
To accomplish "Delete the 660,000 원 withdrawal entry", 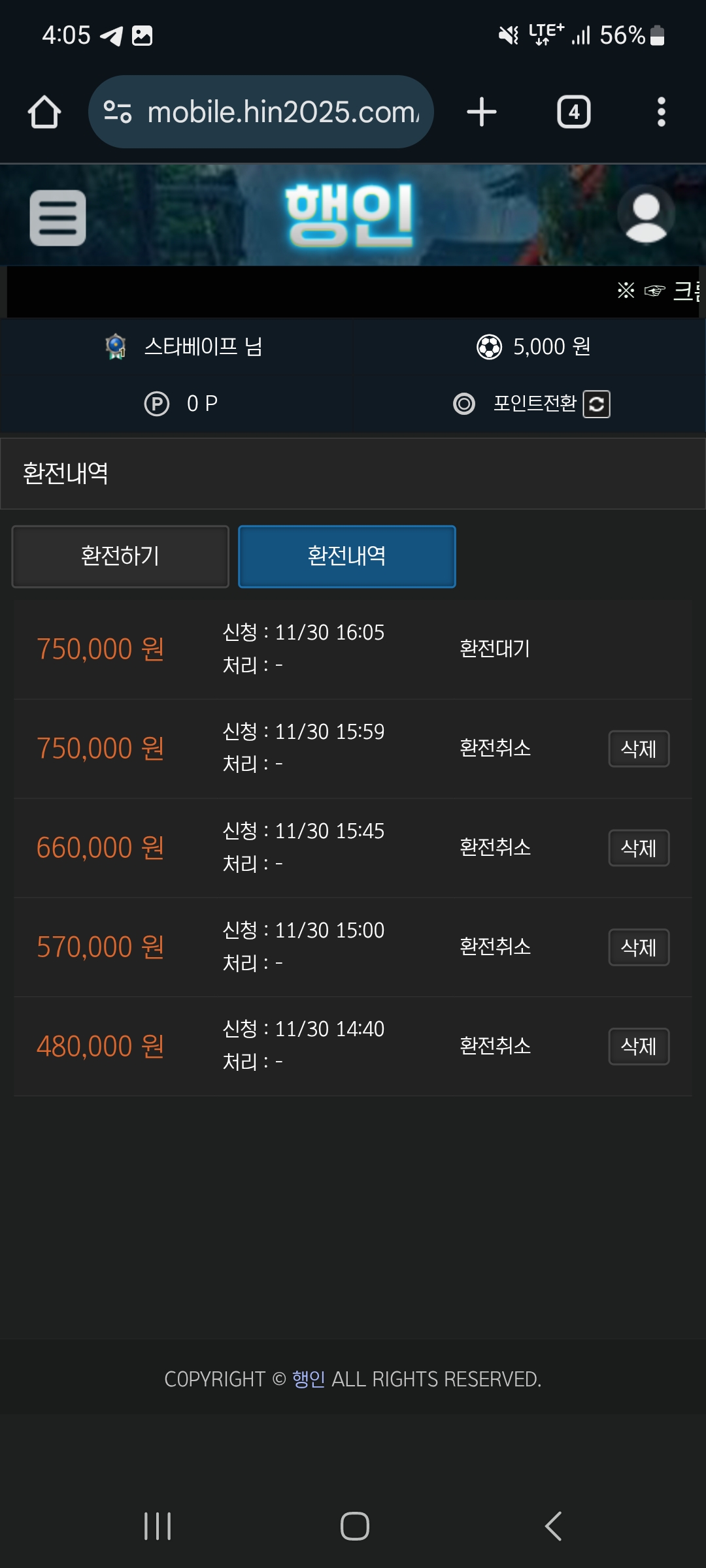I will tap(639, 848).
